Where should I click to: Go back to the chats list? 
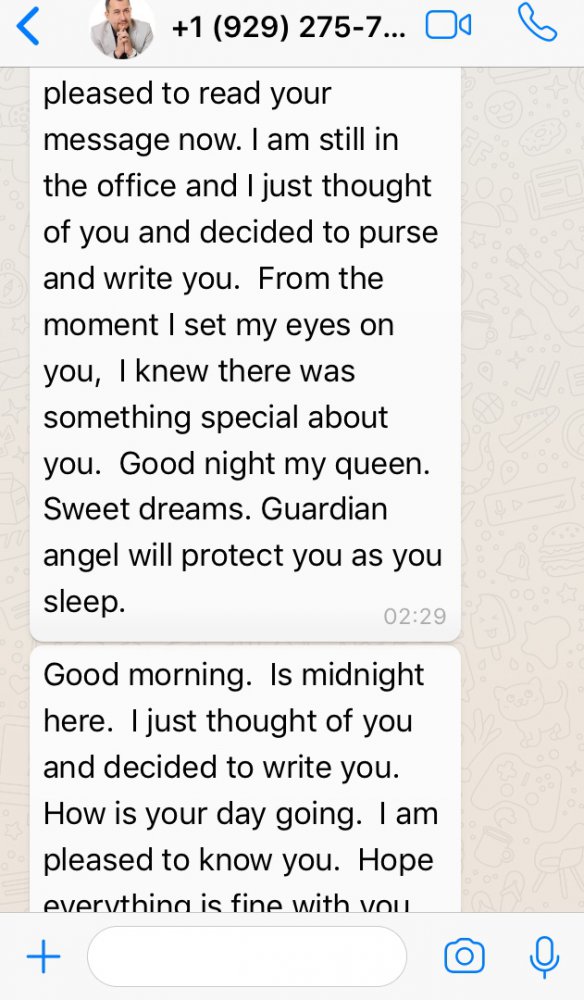click(x=28, y=27)
